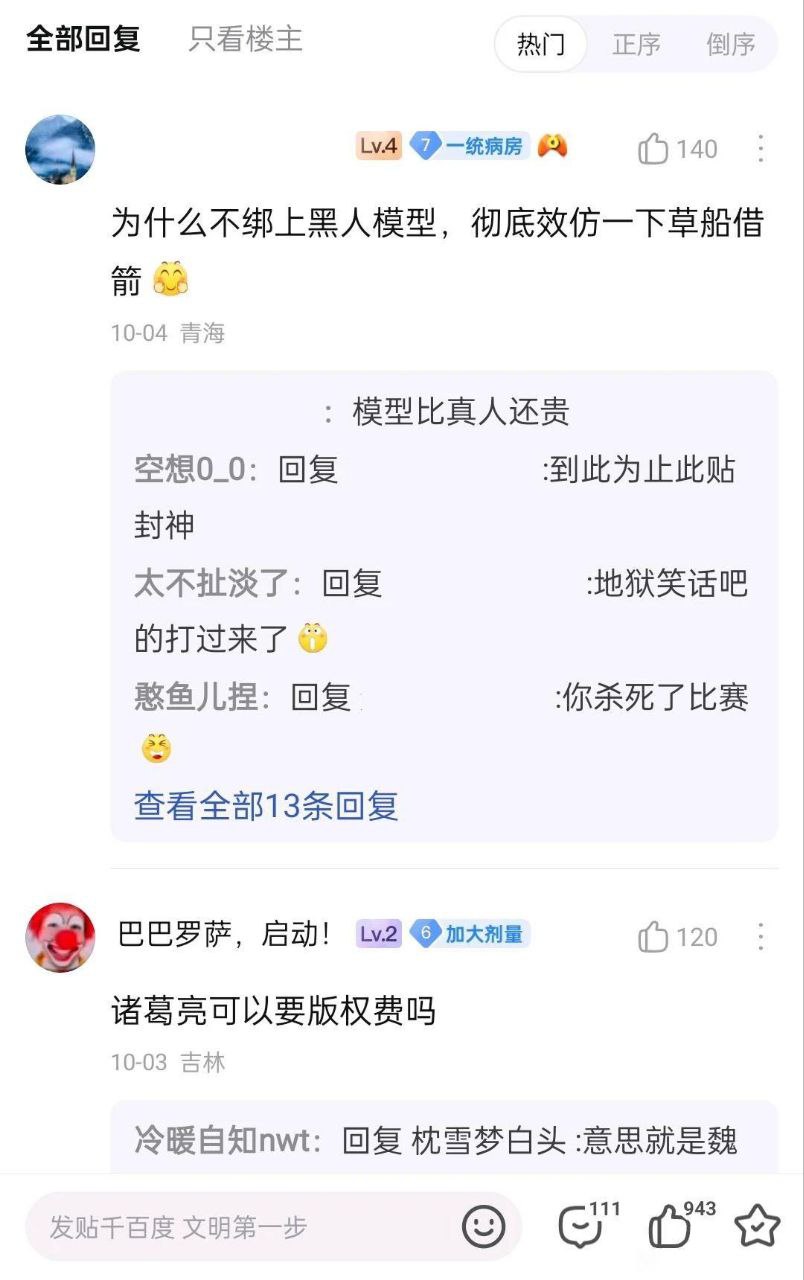Switch to the 只看楼主 filter
Screen dimensions: 804x1280
pyautogui.click(x=245, y=40)
